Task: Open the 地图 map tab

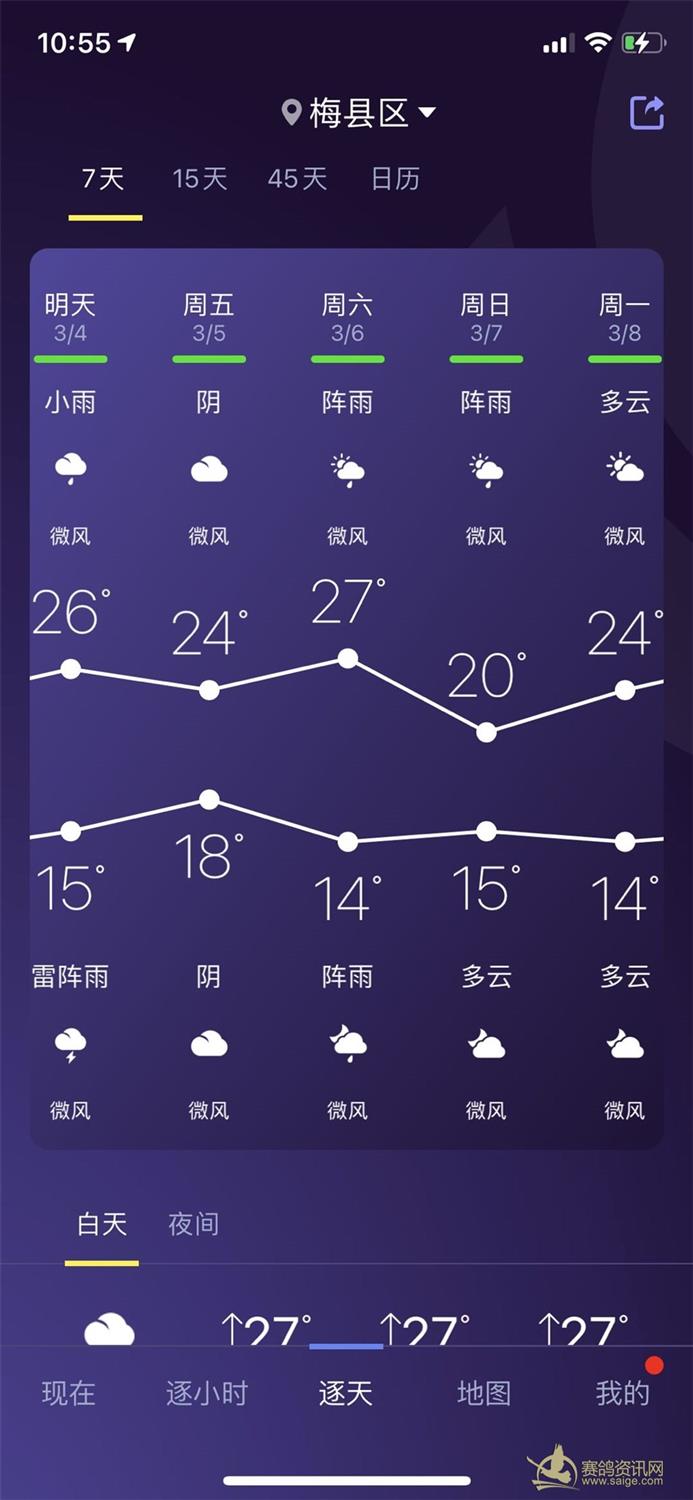Action: pos(484,1393)
